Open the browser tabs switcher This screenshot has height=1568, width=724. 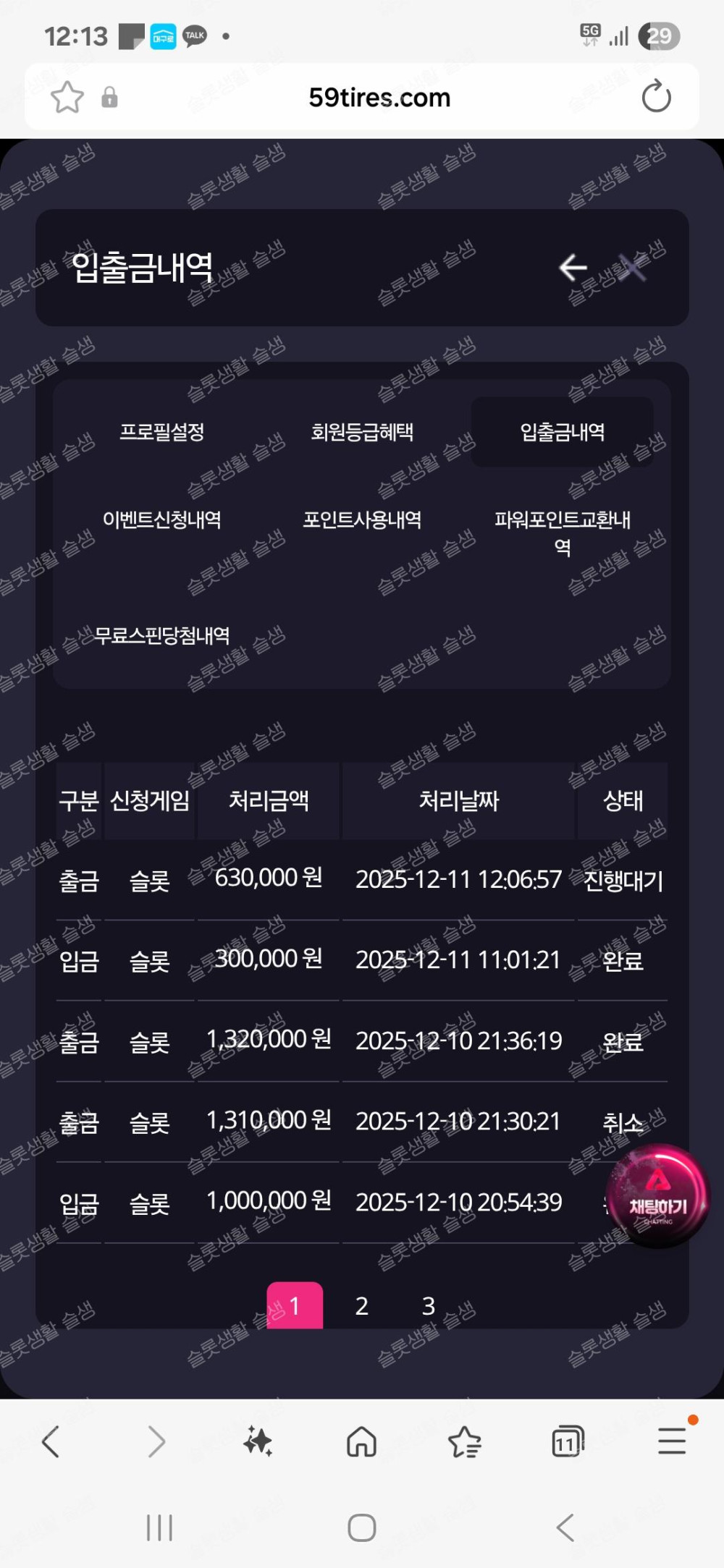pyautogui.click(x=567, y=1441)
